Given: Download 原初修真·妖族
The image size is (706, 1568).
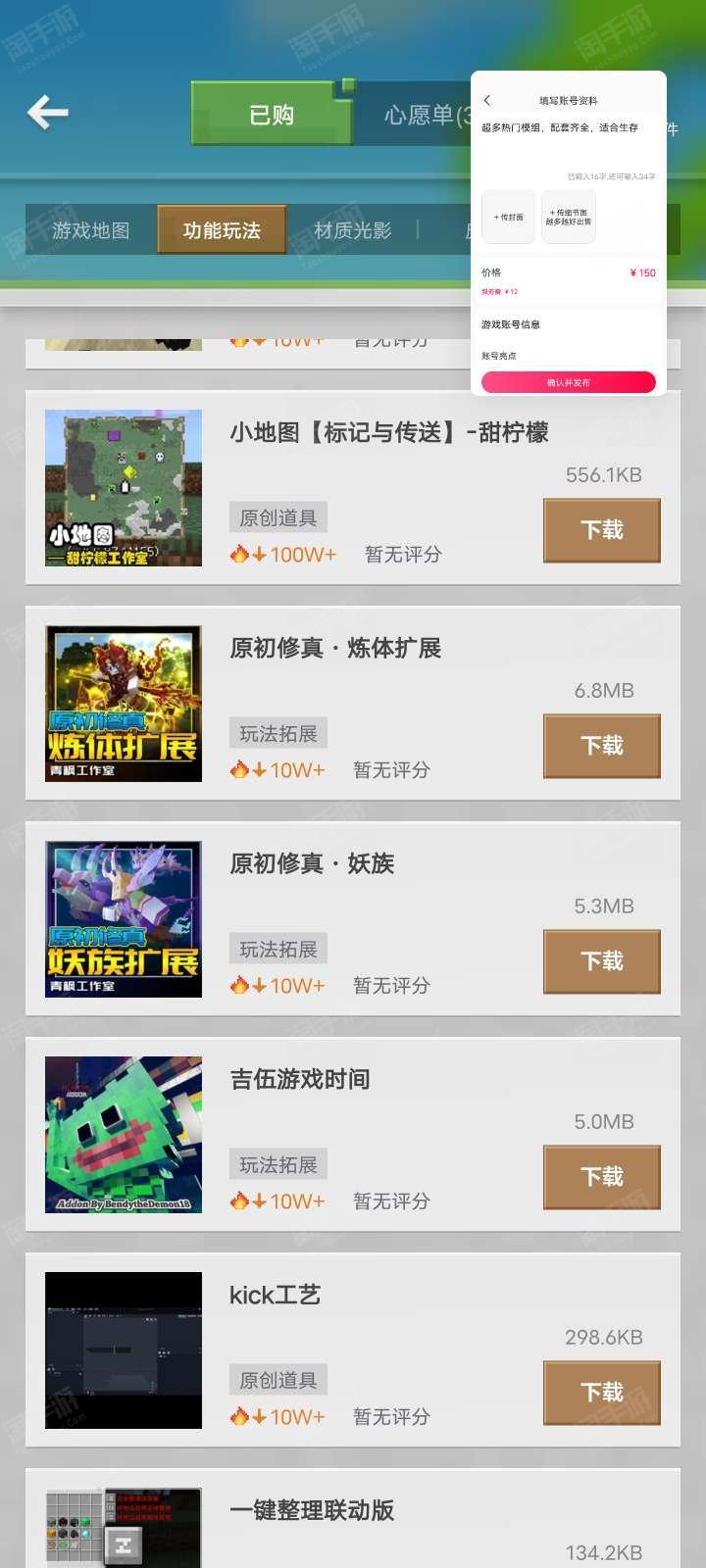Looking at the screenshot, I should [601, 961].
